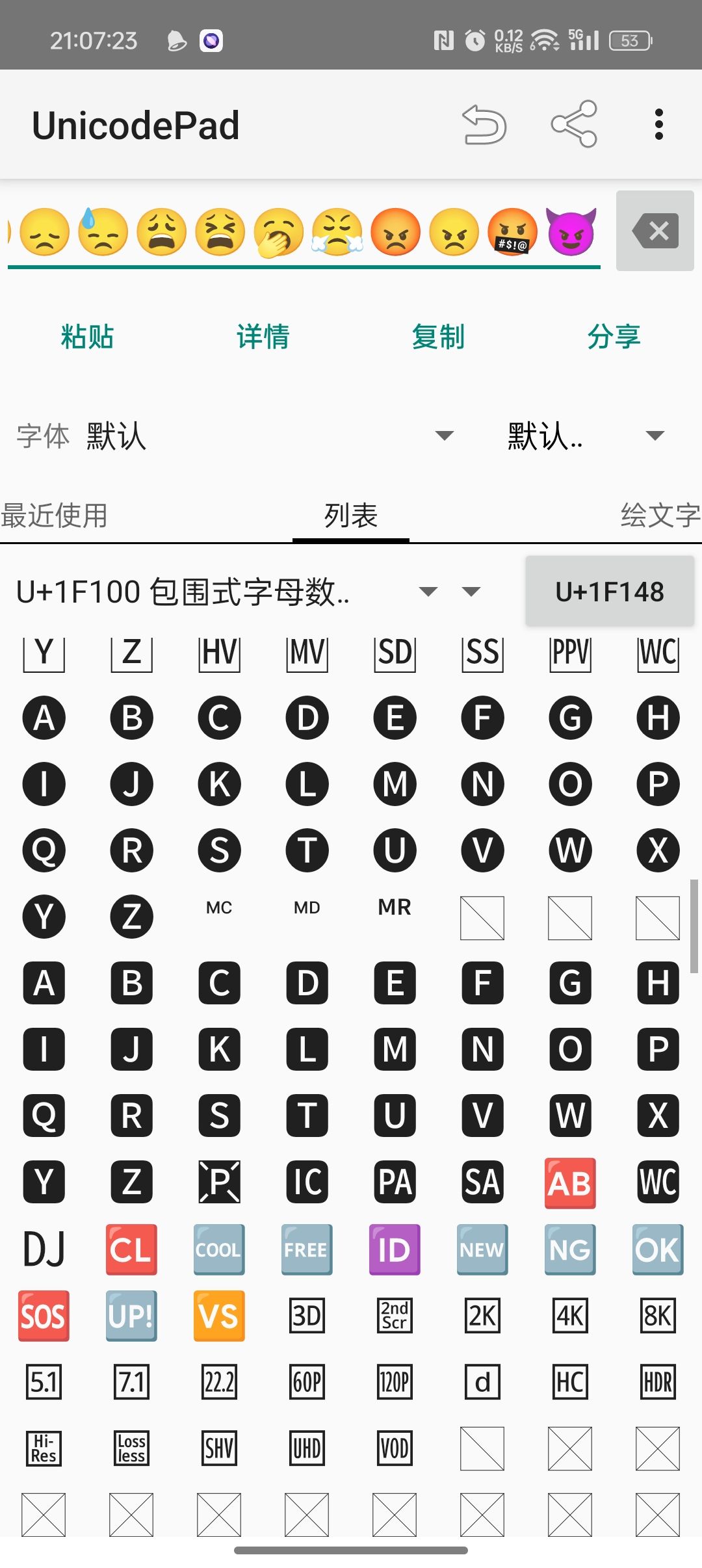Switch to 绘文字 emoji tab
702x1568 pixels.
[660, 516]
